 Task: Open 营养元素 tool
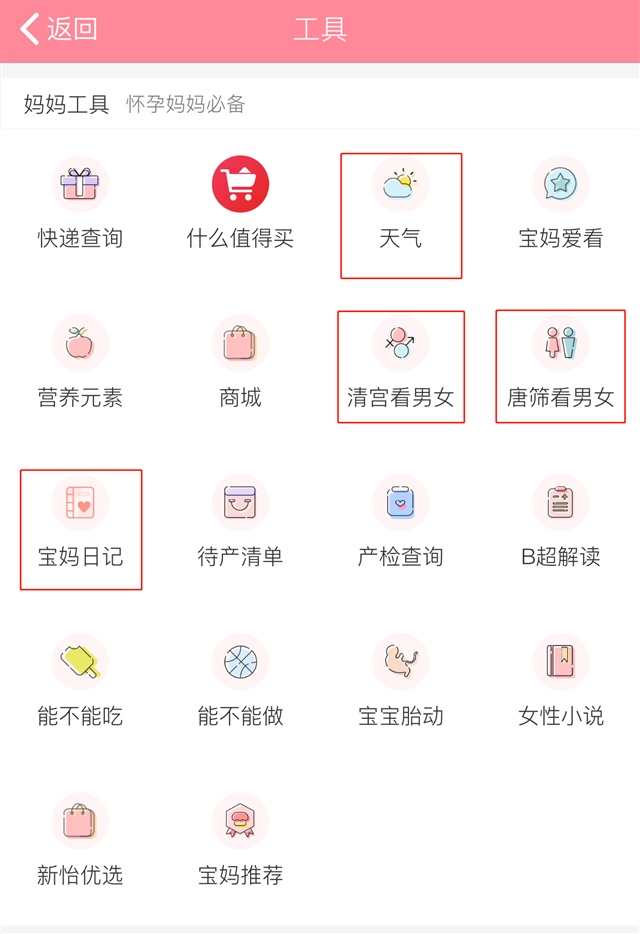pos(80,367)
